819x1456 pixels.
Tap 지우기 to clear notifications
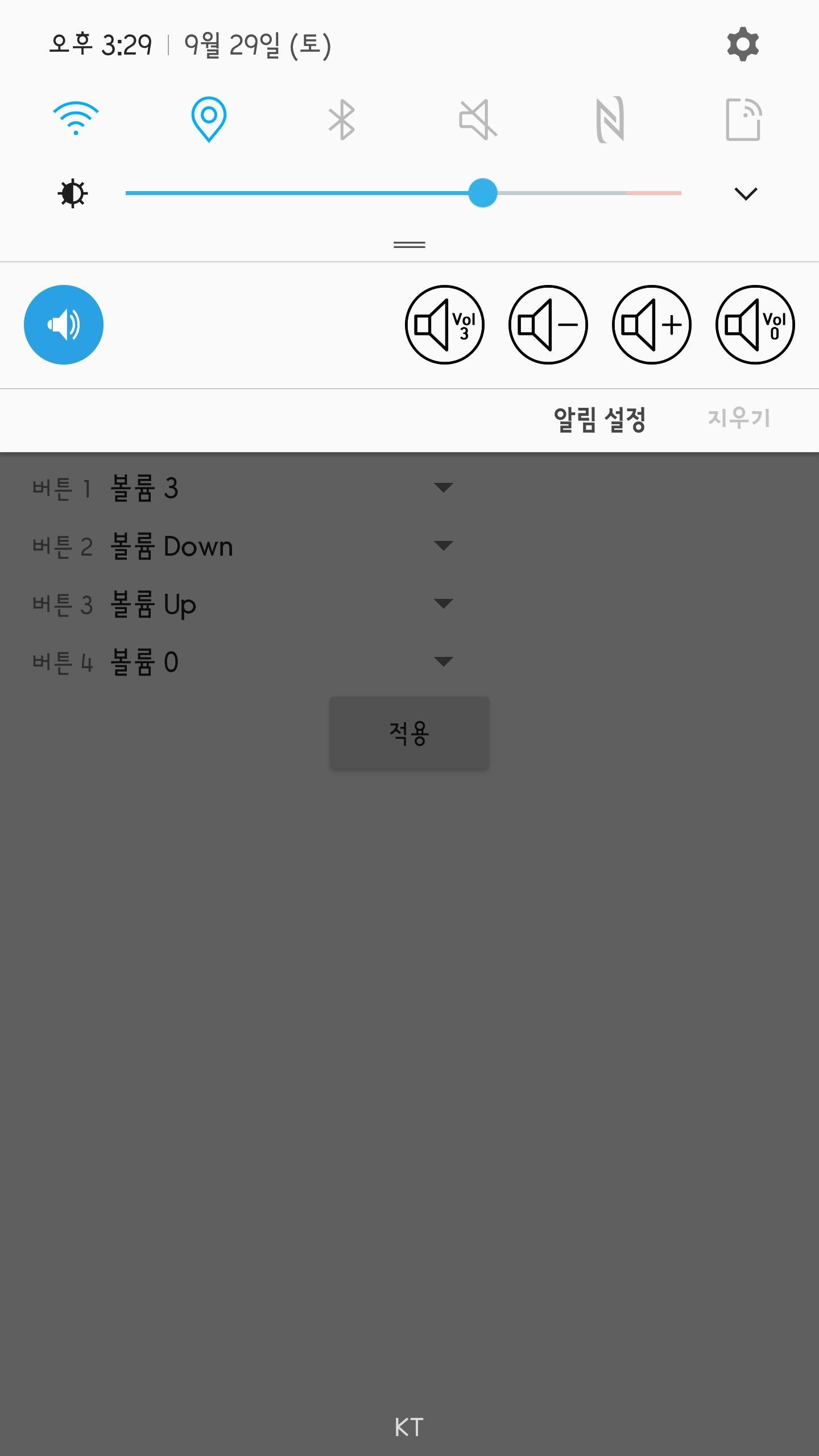(738, 419)
